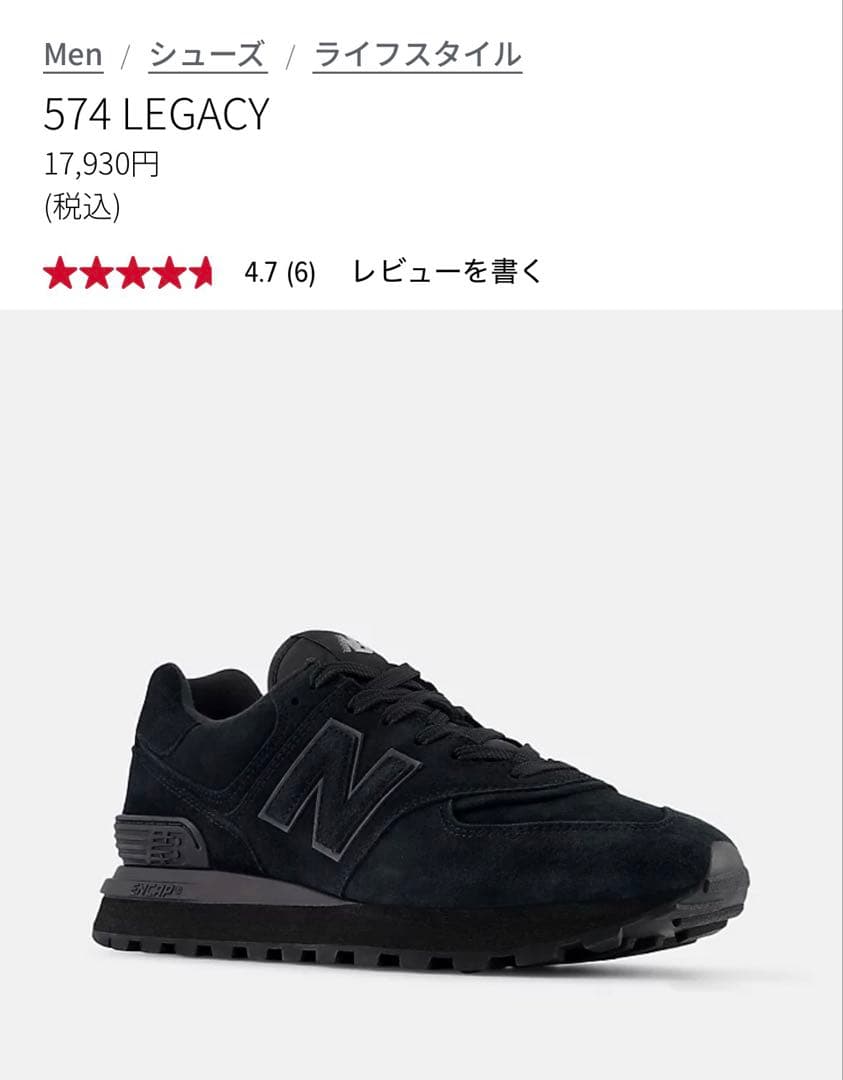Click the (6) review count
Viewport: 843px width, 1080px height.
pyautogui.click(x=299, y=272)
